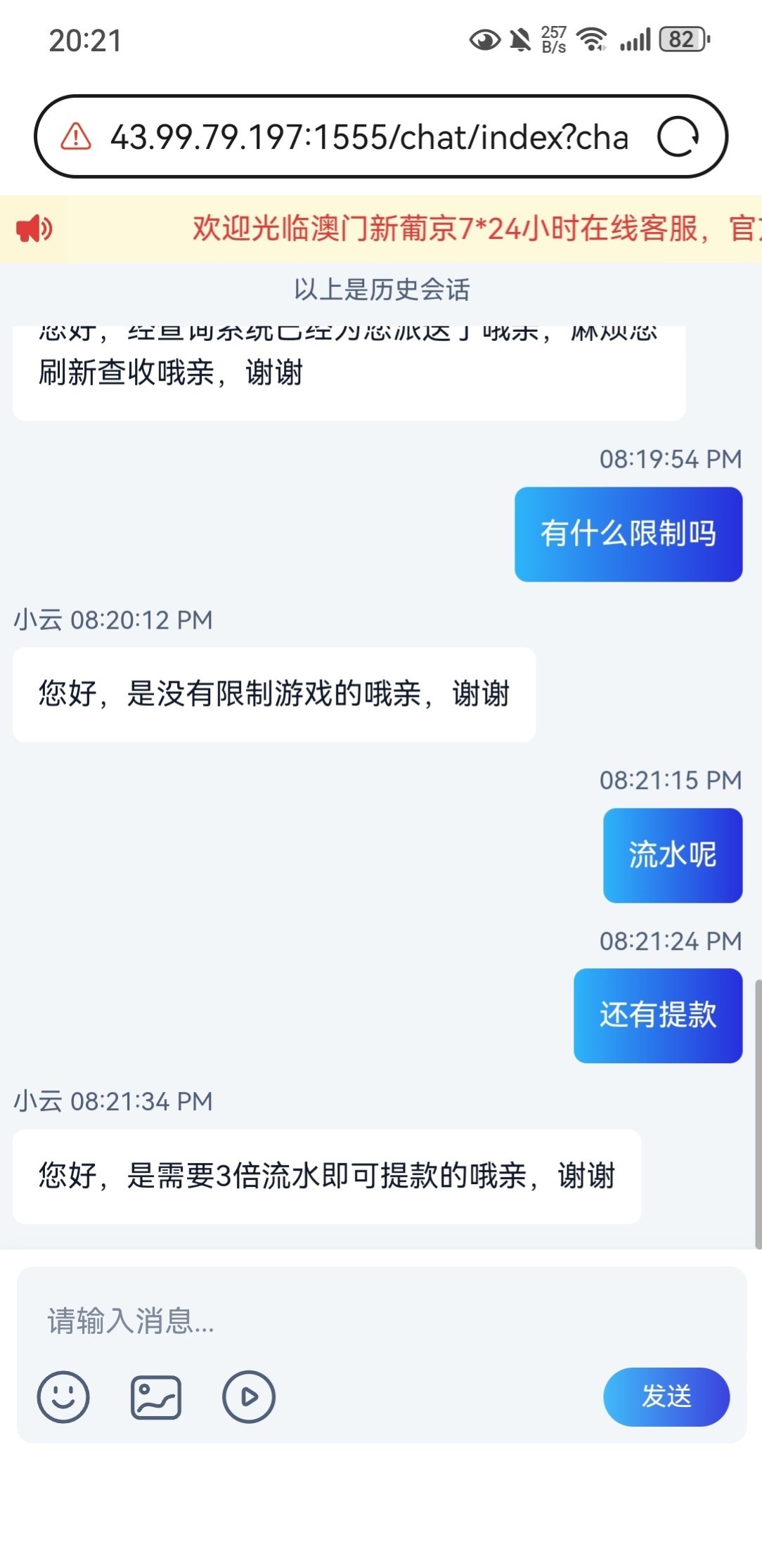This screenshot has height=1568, width=762.
Task: Send the message with 发送
Action: pos(666,1396)
